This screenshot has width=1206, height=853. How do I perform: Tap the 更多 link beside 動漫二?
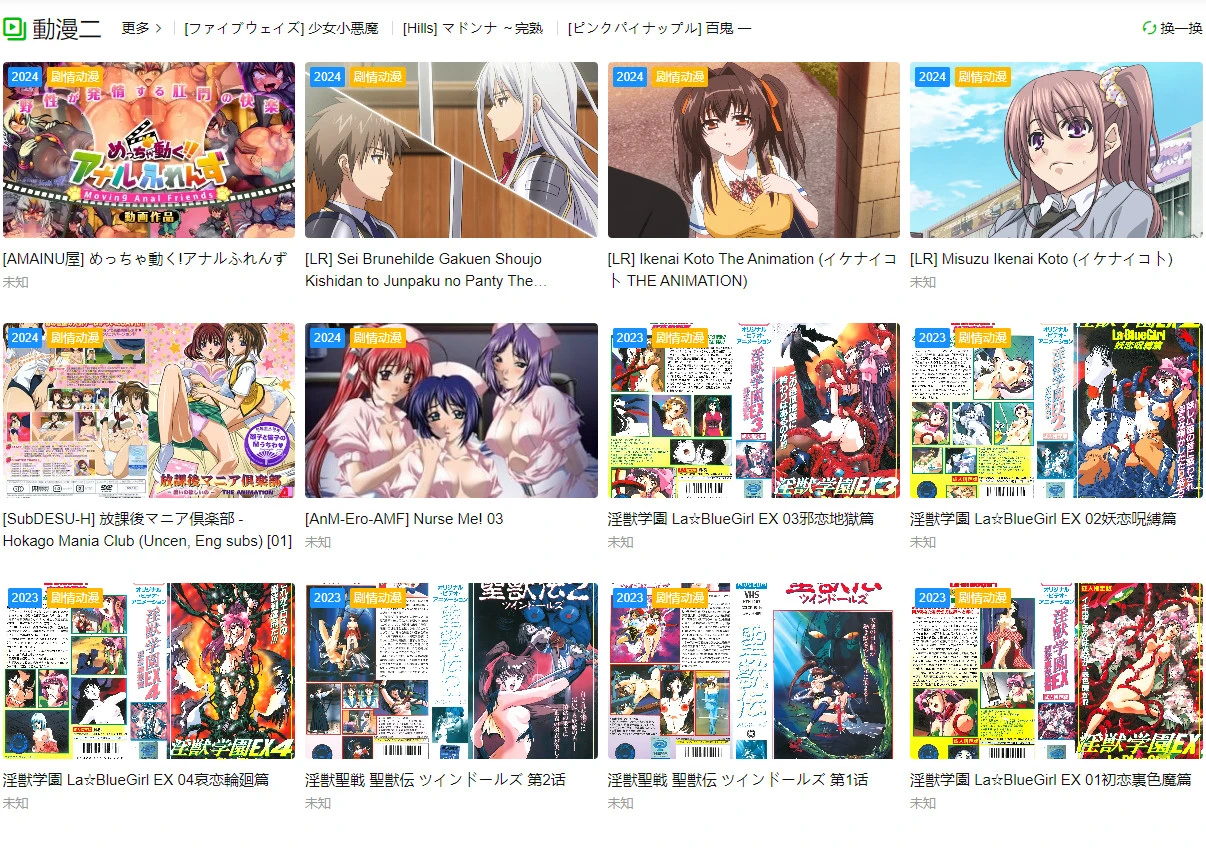point(141,28)
